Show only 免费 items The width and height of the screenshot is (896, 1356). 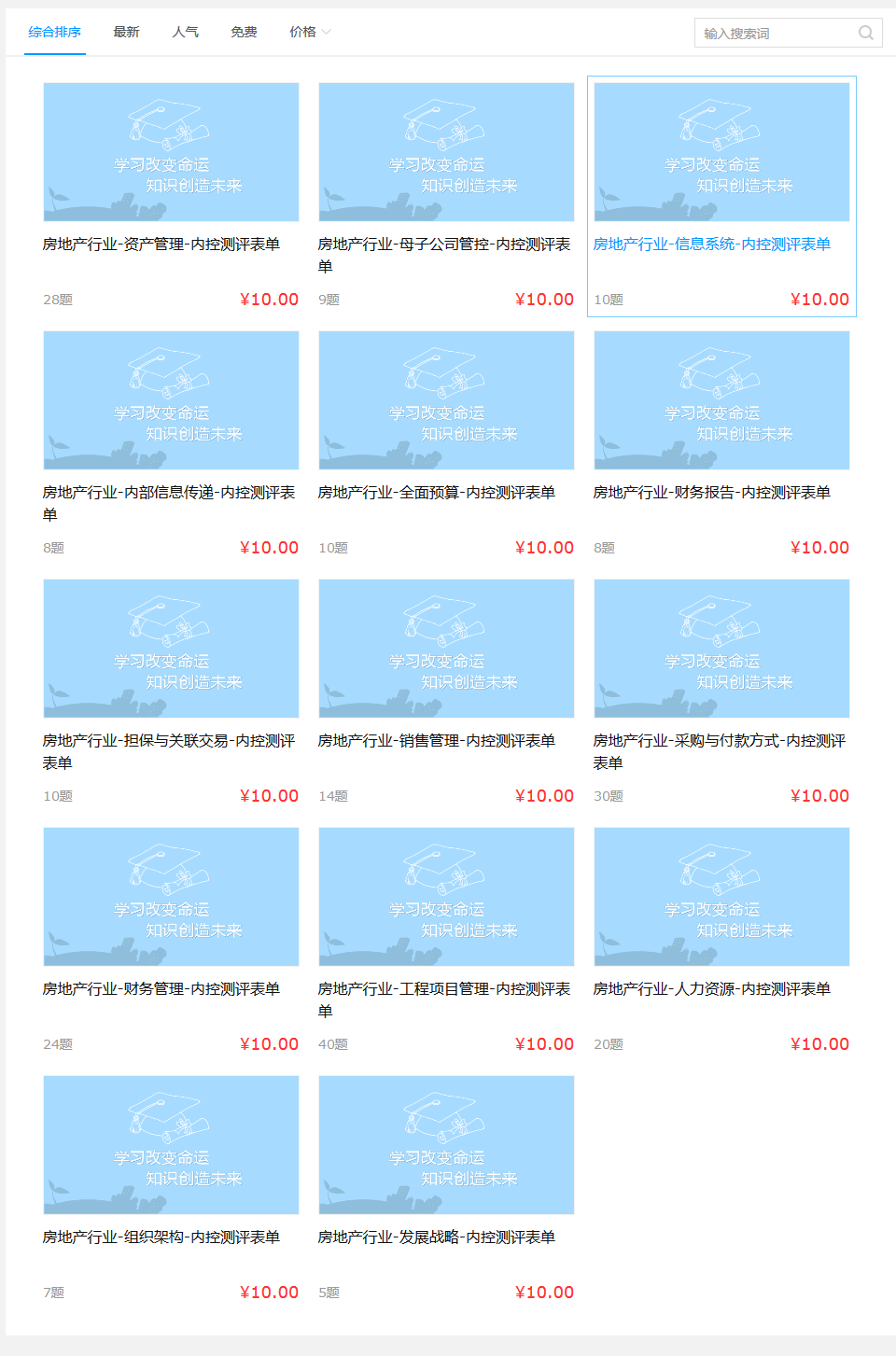244,33
